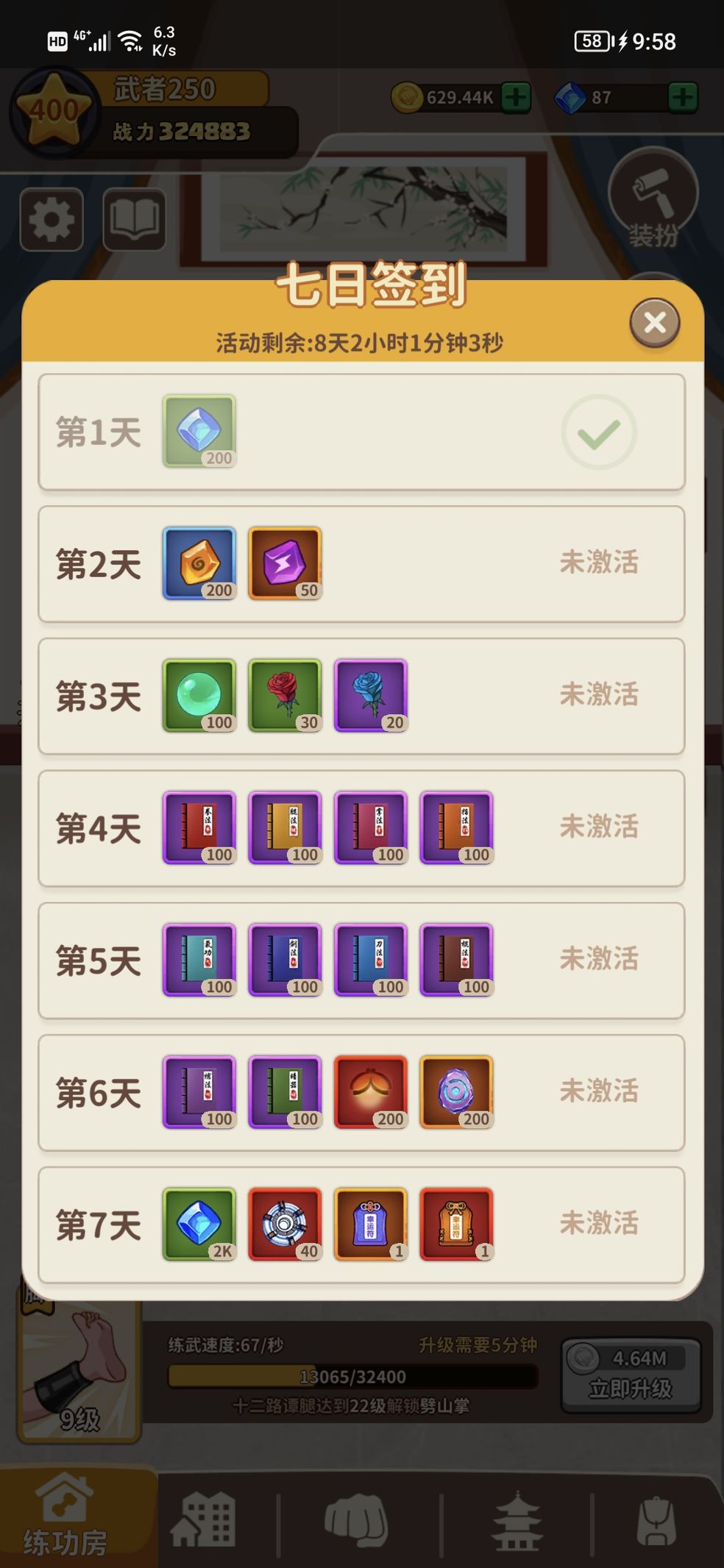Tap the 2K blue gem for 第7天
The image size is (724, 1568).
tap(199, 1225)
